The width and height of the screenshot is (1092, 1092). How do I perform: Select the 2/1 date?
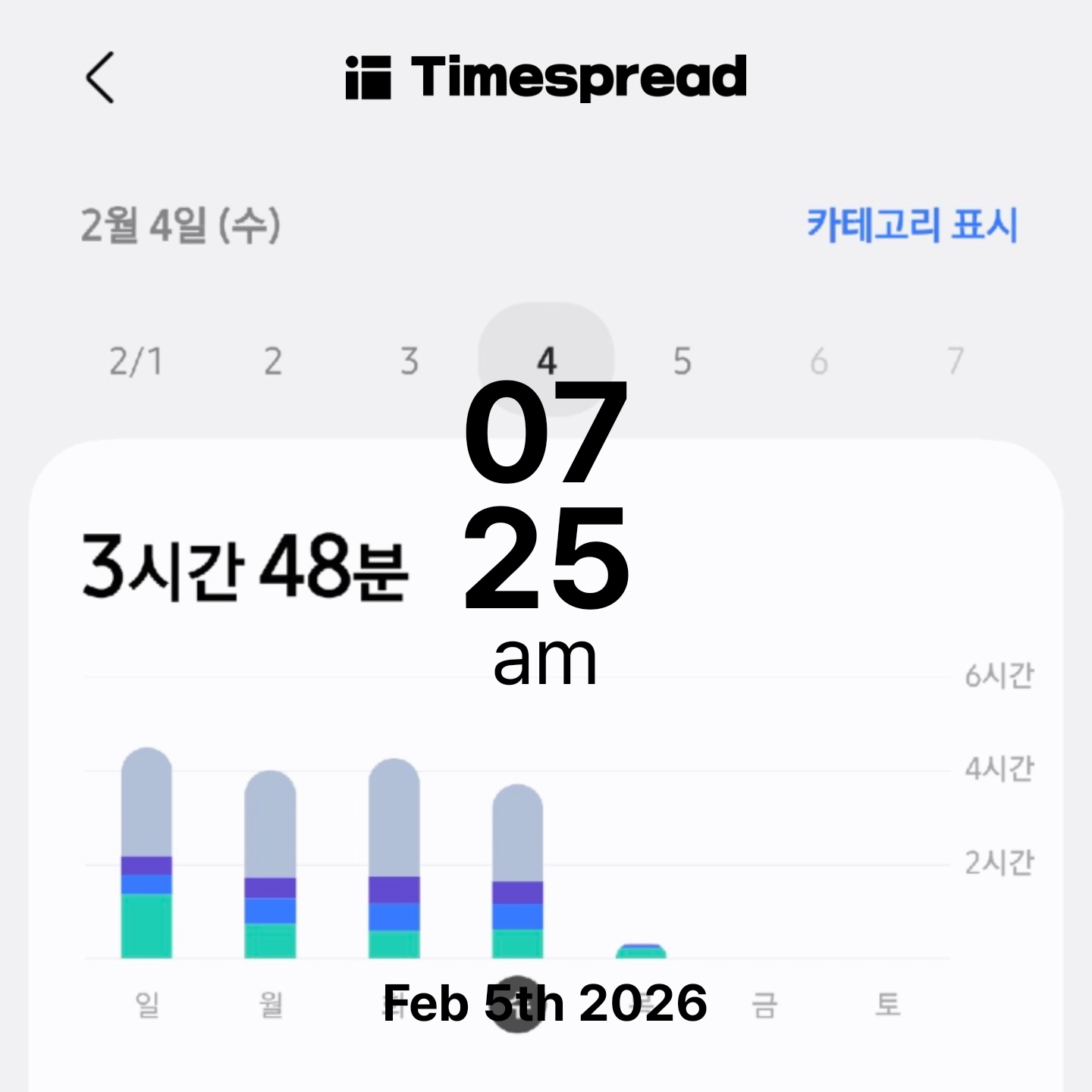(x=136, y=361)
